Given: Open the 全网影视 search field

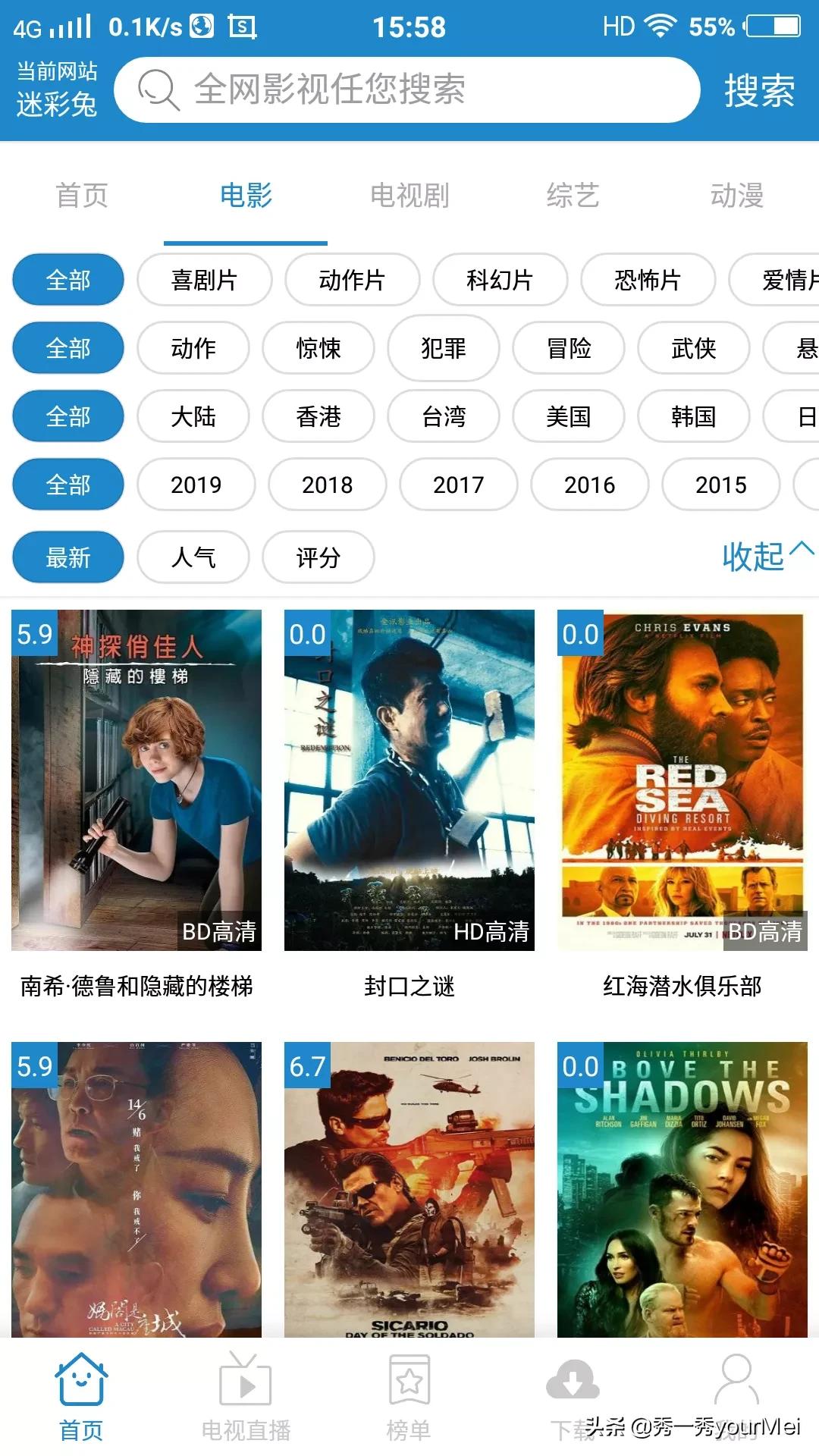Looking at the screenshot, I should [406, 90].
